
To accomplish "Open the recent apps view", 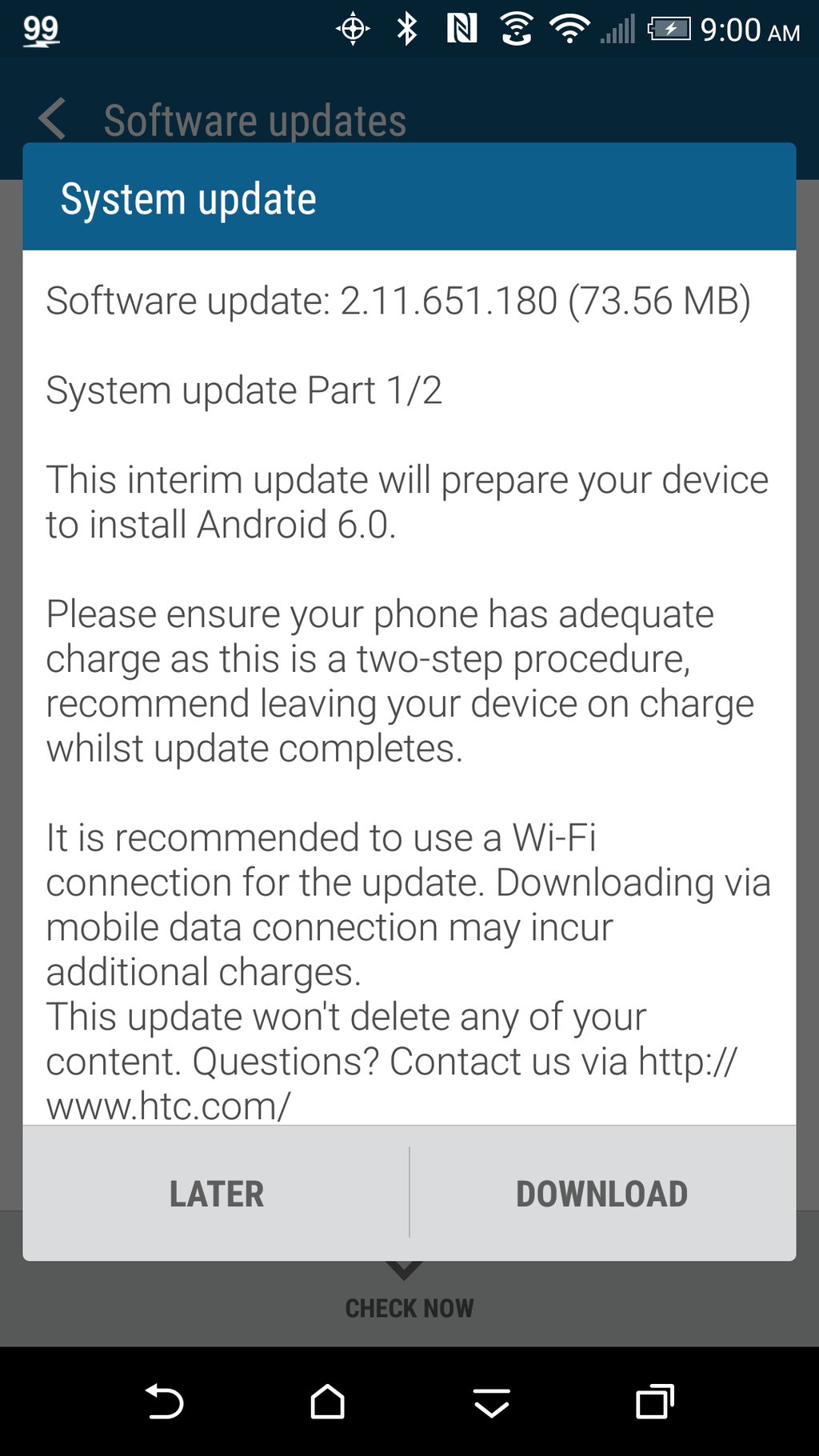I will pos(654,1402).
